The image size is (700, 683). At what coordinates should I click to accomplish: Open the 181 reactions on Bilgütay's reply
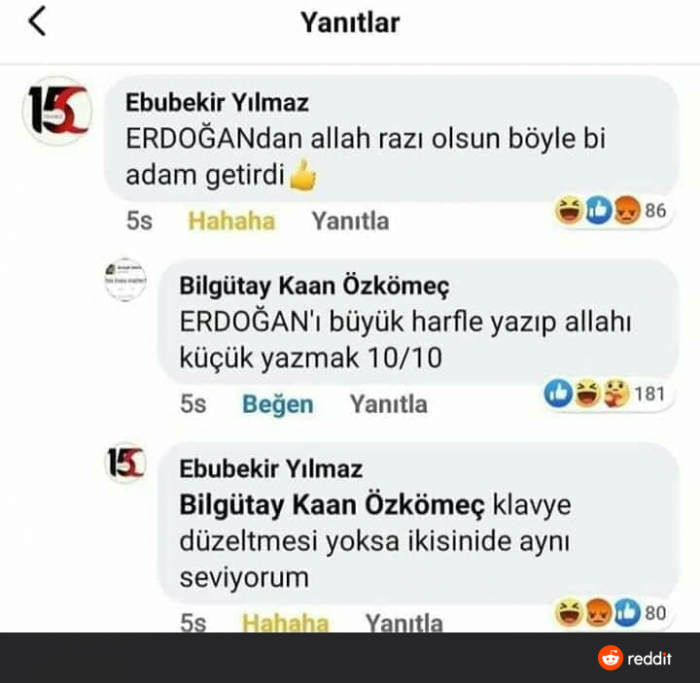point(604,394)
